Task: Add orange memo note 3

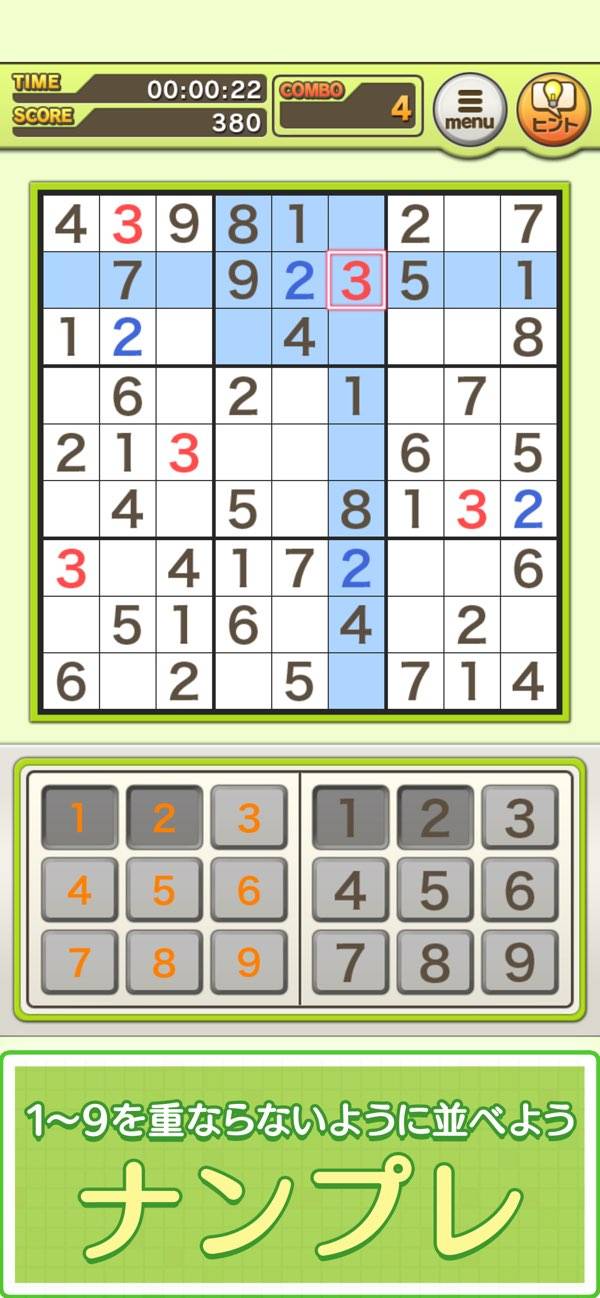Action: 248,819
